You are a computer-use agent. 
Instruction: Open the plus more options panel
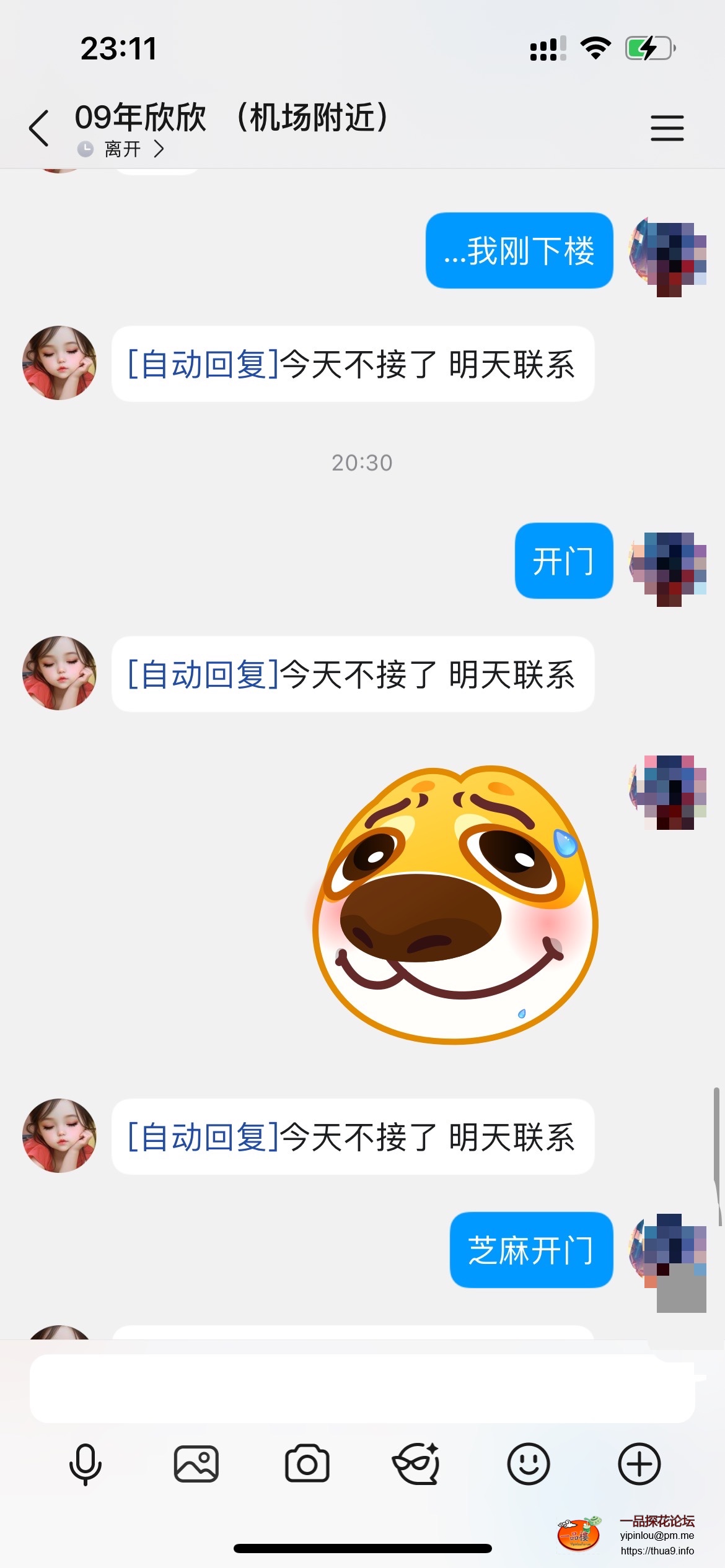click(x=639, y=1464)
